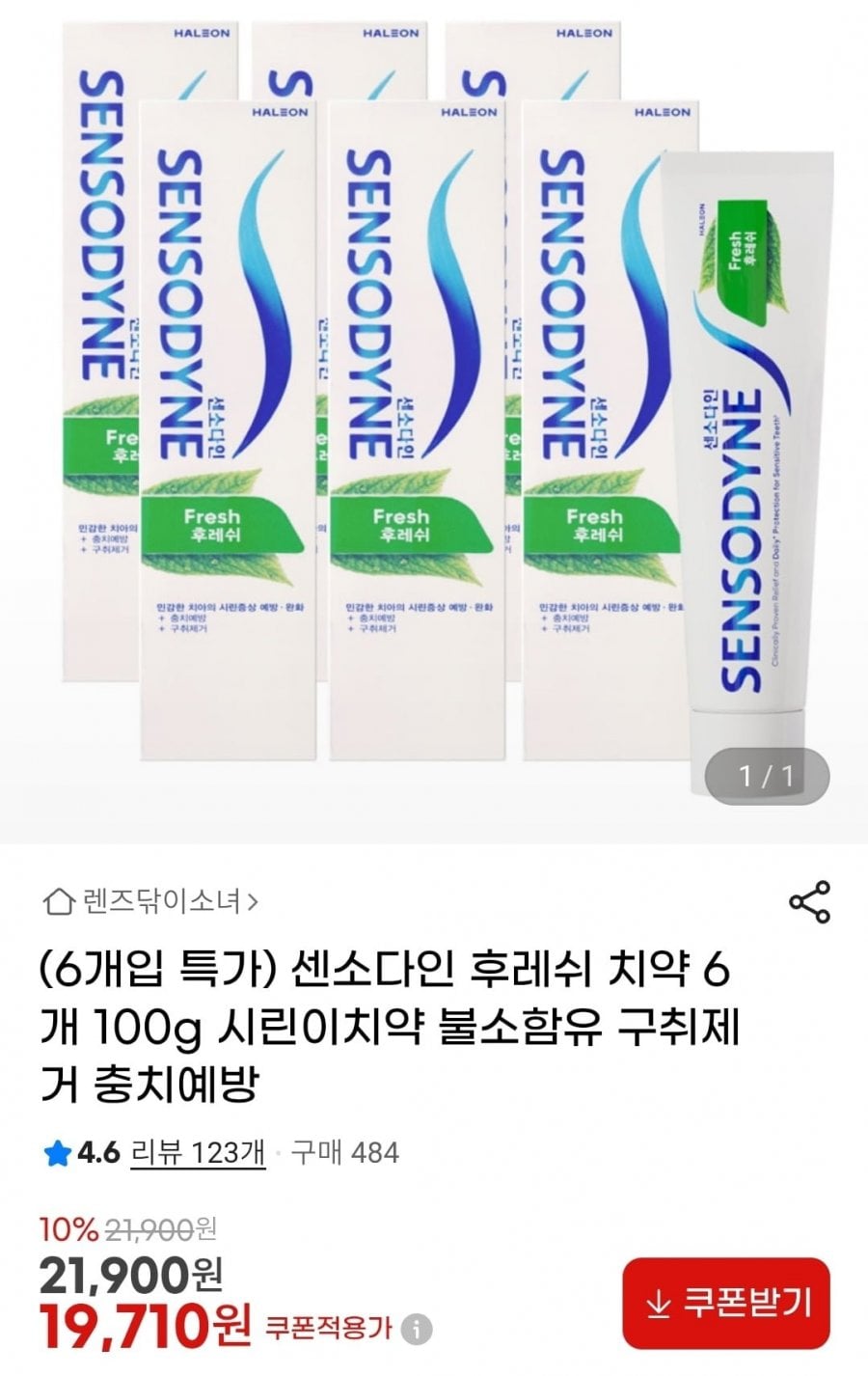Open the Sensodyne product image
This screenshot has width=868, height=1376.
coord(434,415)
